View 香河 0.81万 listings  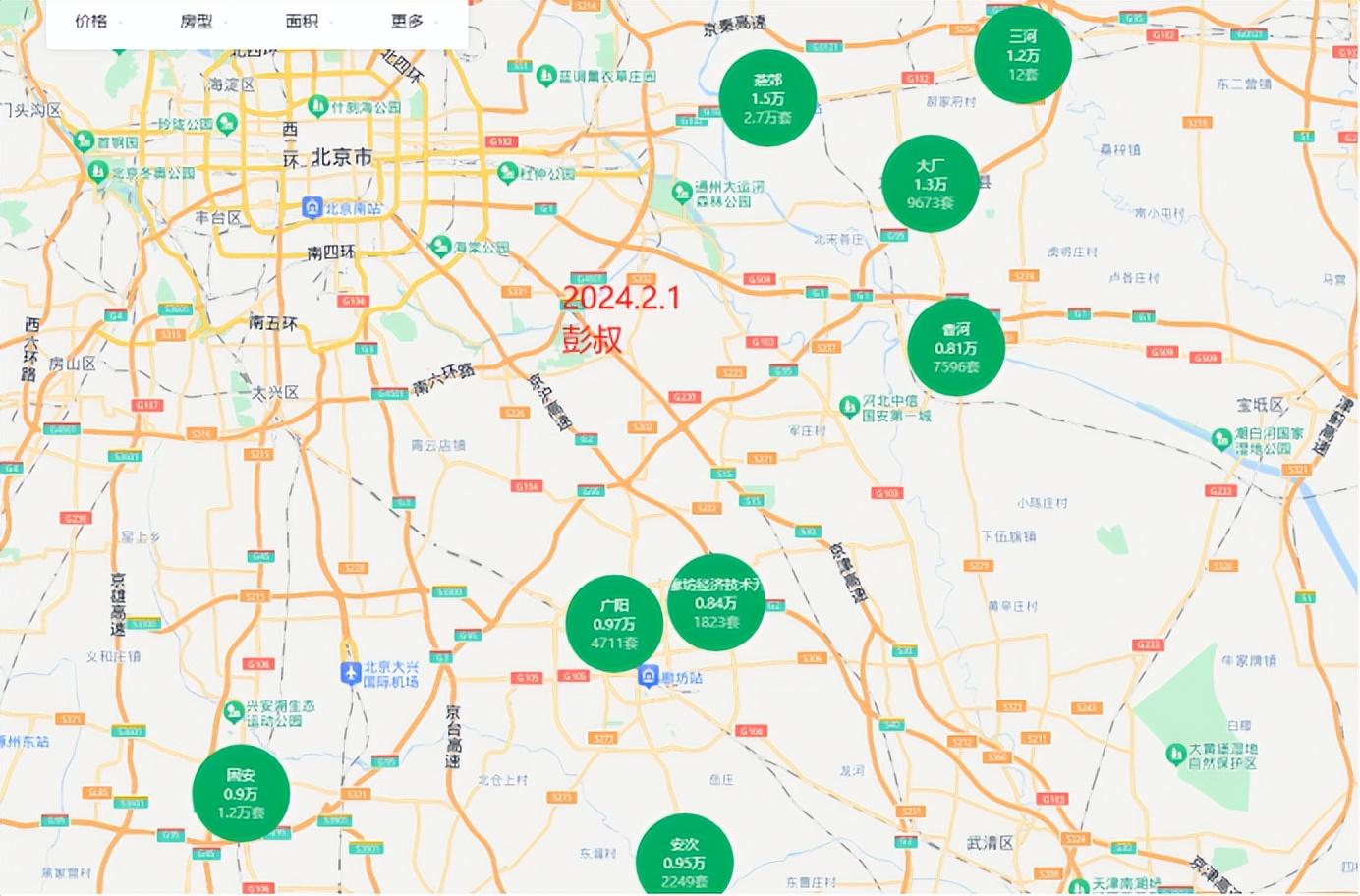pos(956,348)
